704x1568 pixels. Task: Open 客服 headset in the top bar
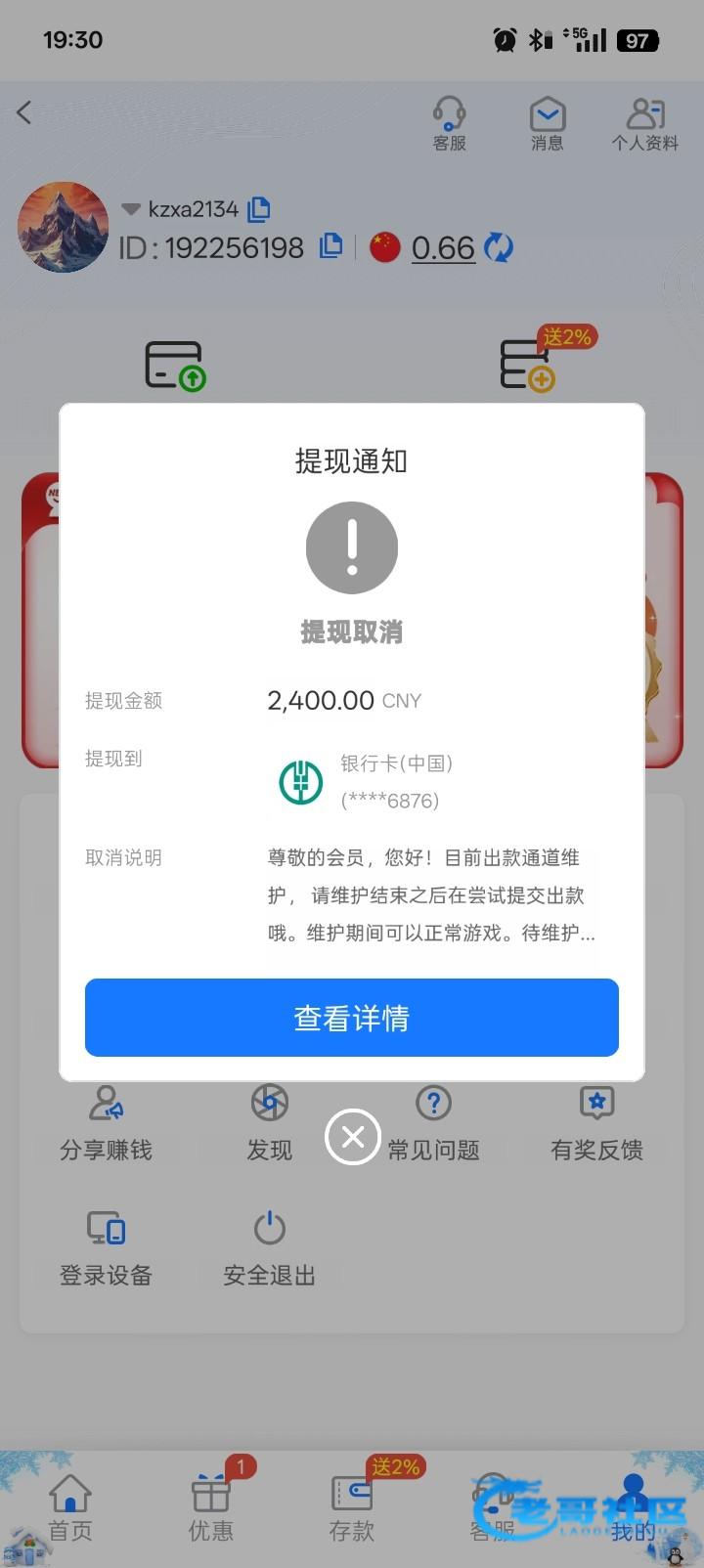pyautogui.click(x=450, y=123)
